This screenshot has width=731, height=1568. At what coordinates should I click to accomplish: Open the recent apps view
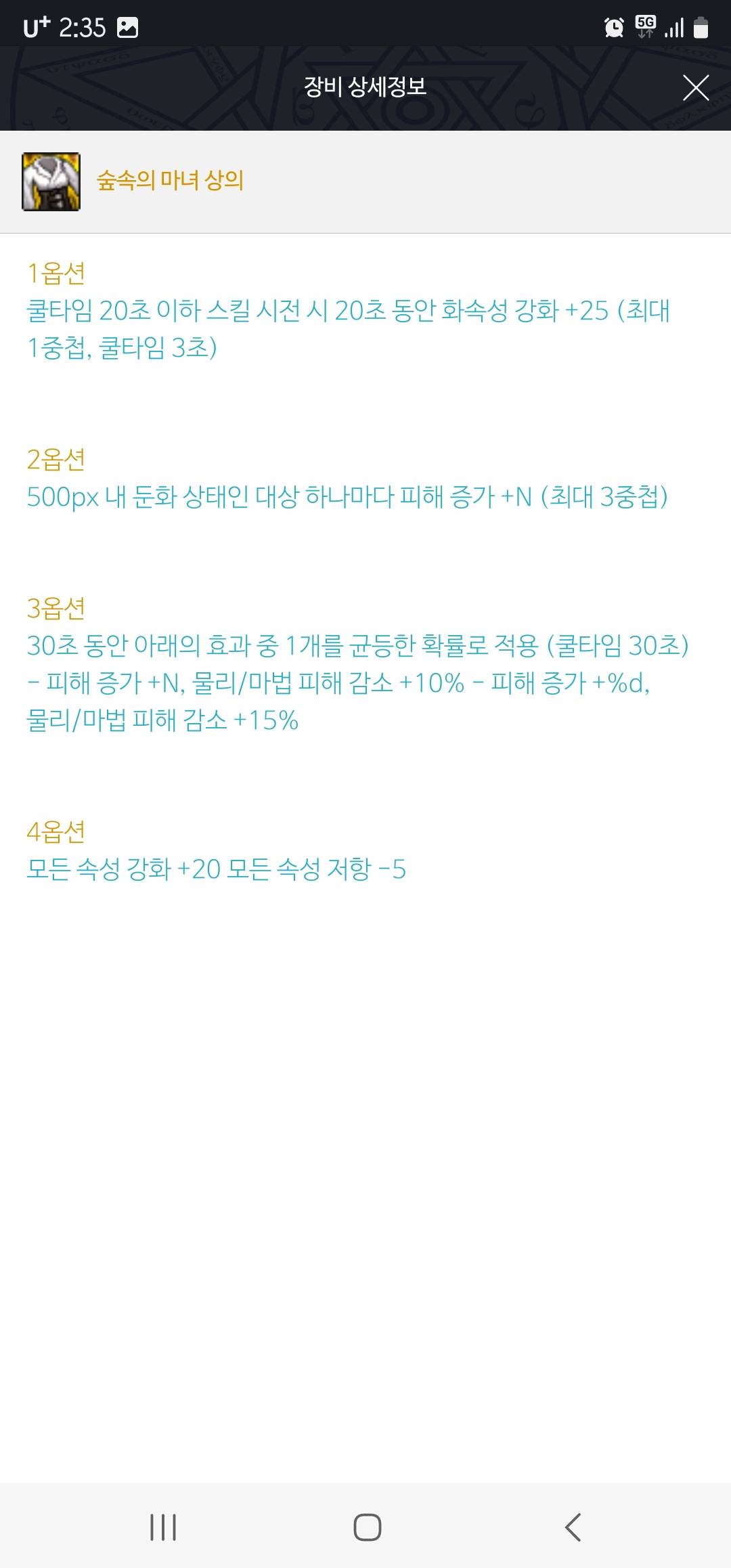(x=162, y=1527)
